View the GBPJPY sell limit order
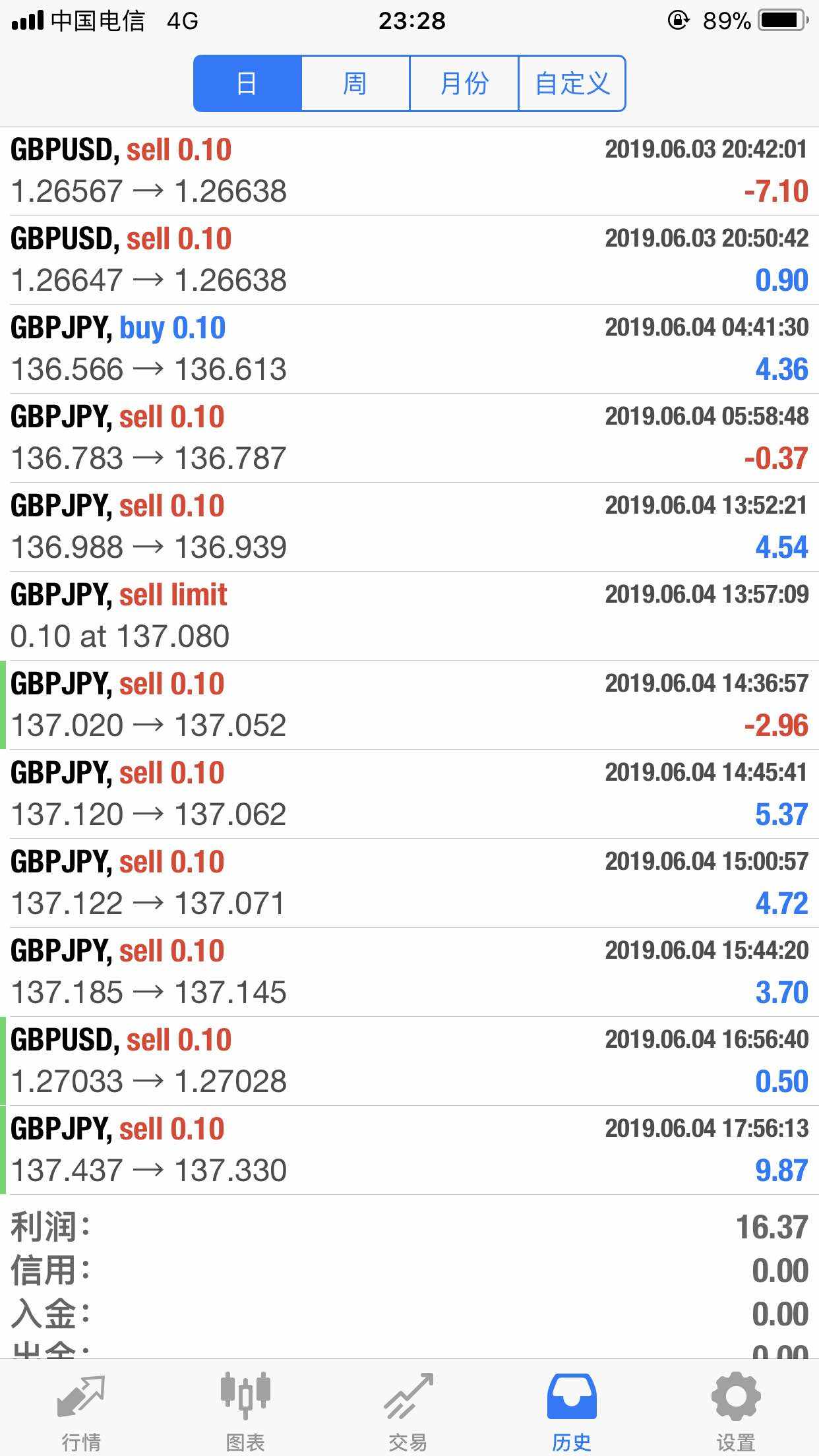 pos(409,616)
